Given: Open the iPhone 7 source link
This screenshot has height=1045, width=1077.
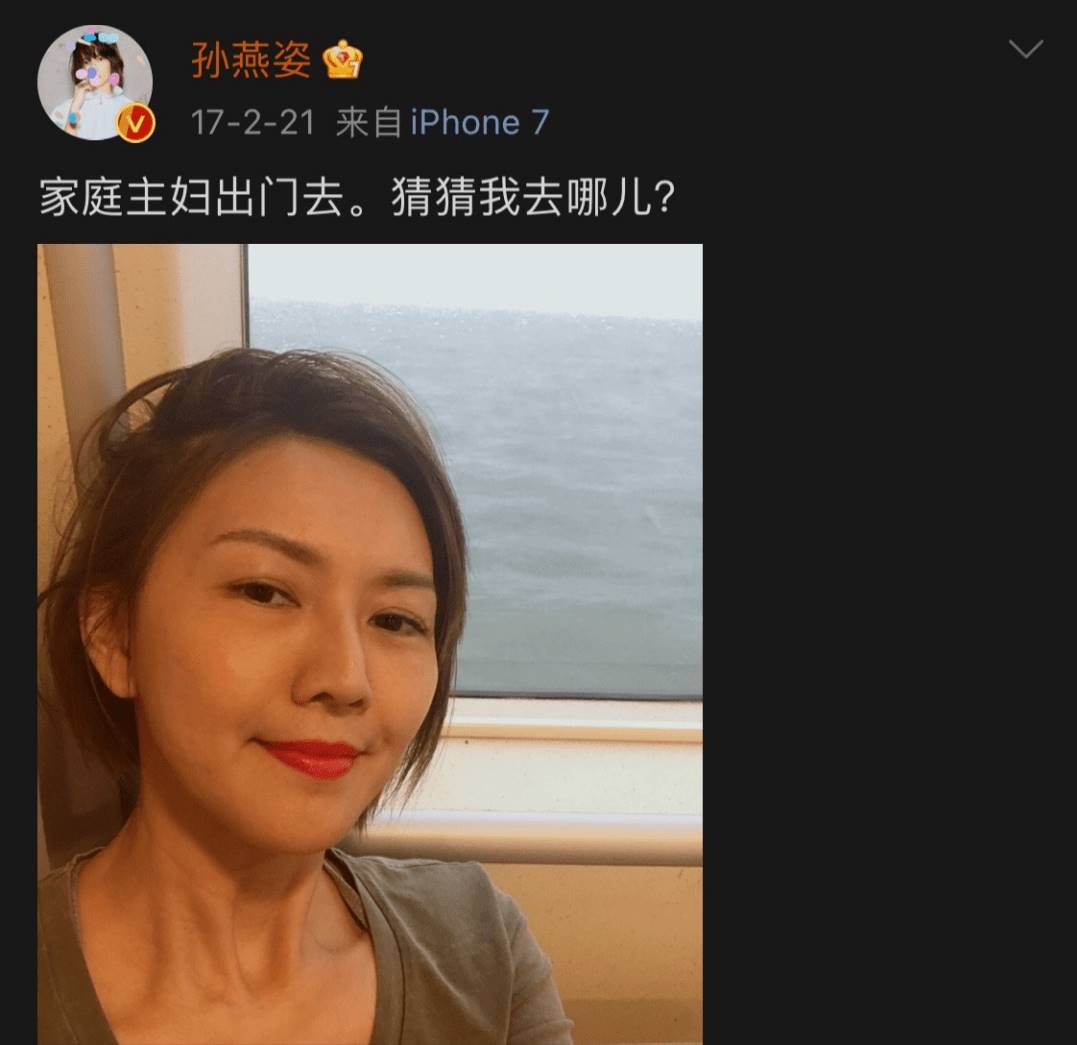Looking at the screenshot, I should [480, 123].
